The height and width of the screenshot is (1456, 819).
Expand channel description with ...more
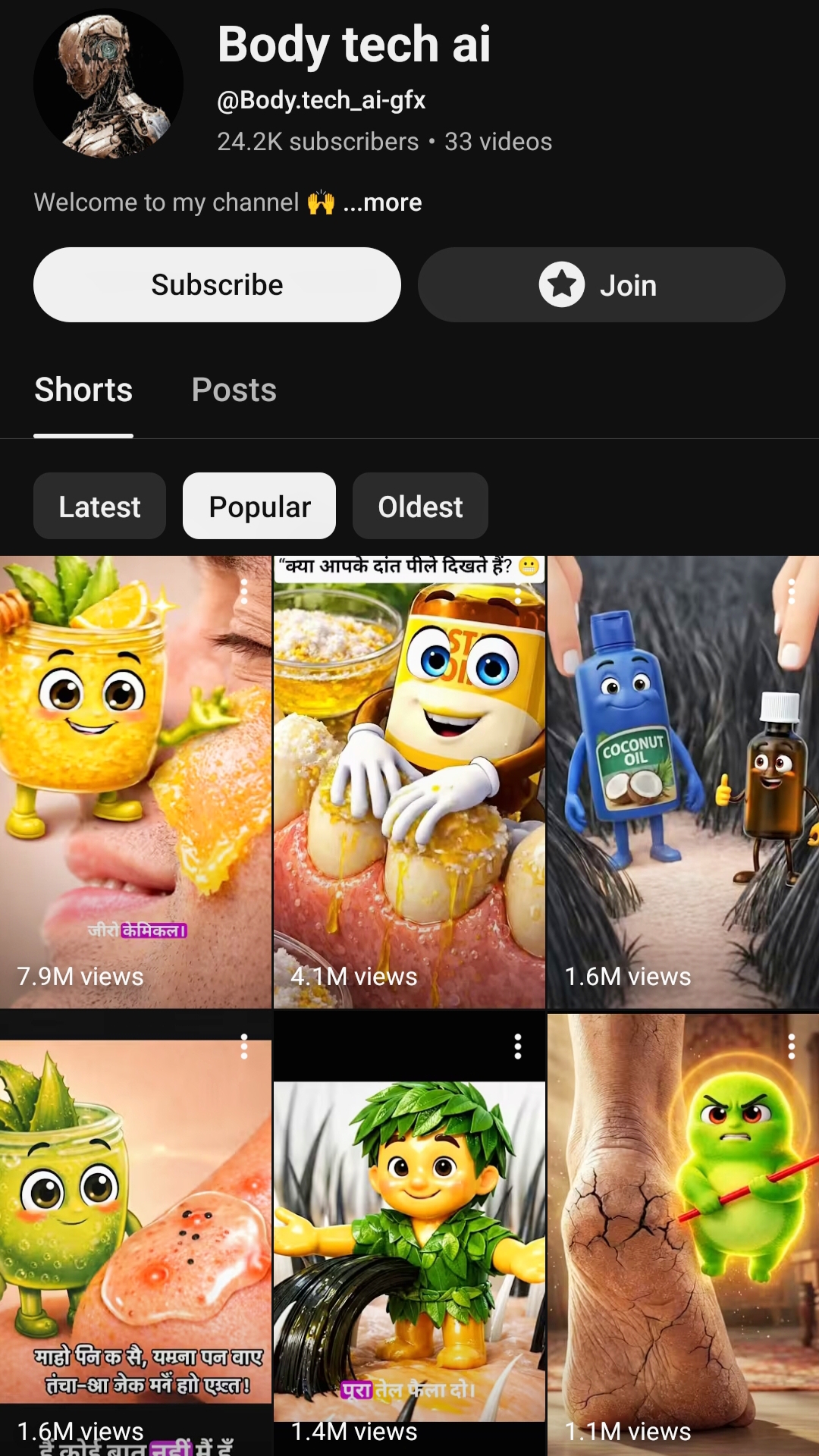pos(382,202)
